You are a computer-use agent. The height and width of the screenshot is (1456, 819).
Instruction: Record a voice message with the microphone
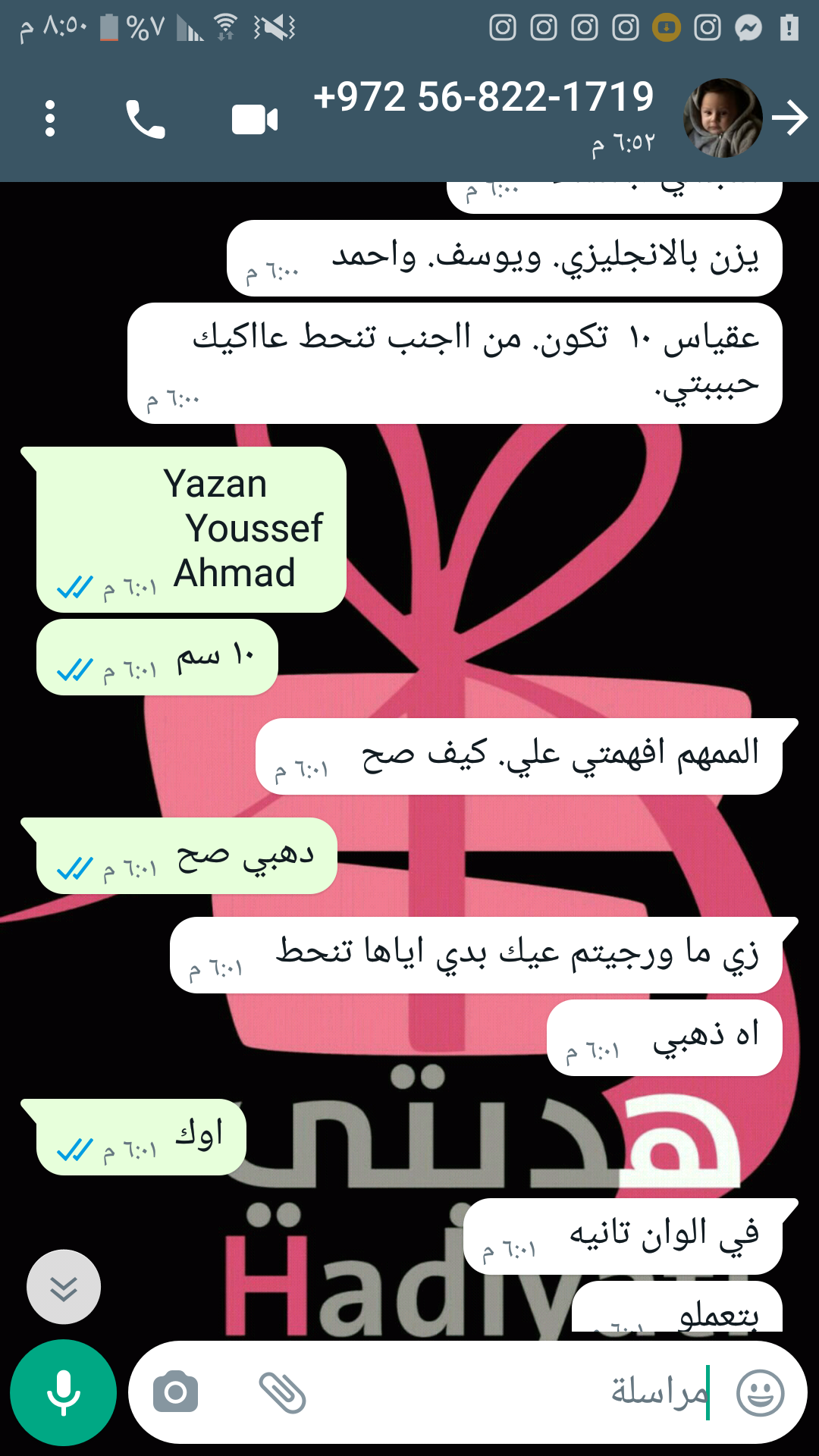(63, 1393)
